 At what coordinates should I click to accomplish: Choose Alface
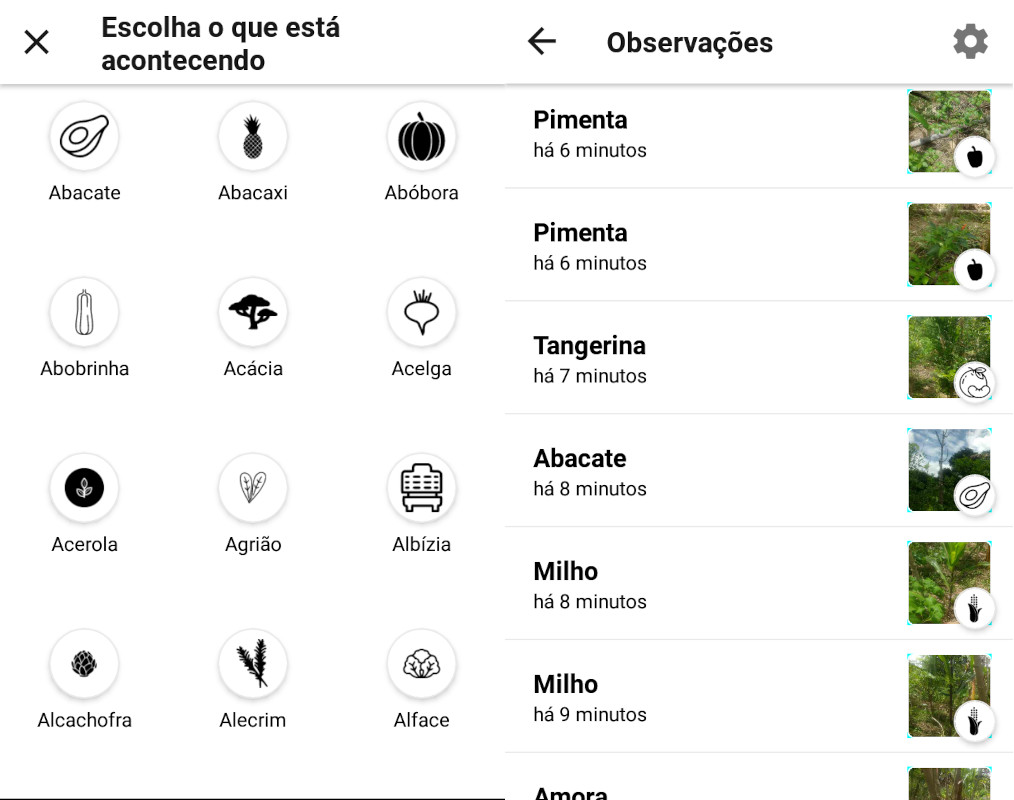pos(421,665)
